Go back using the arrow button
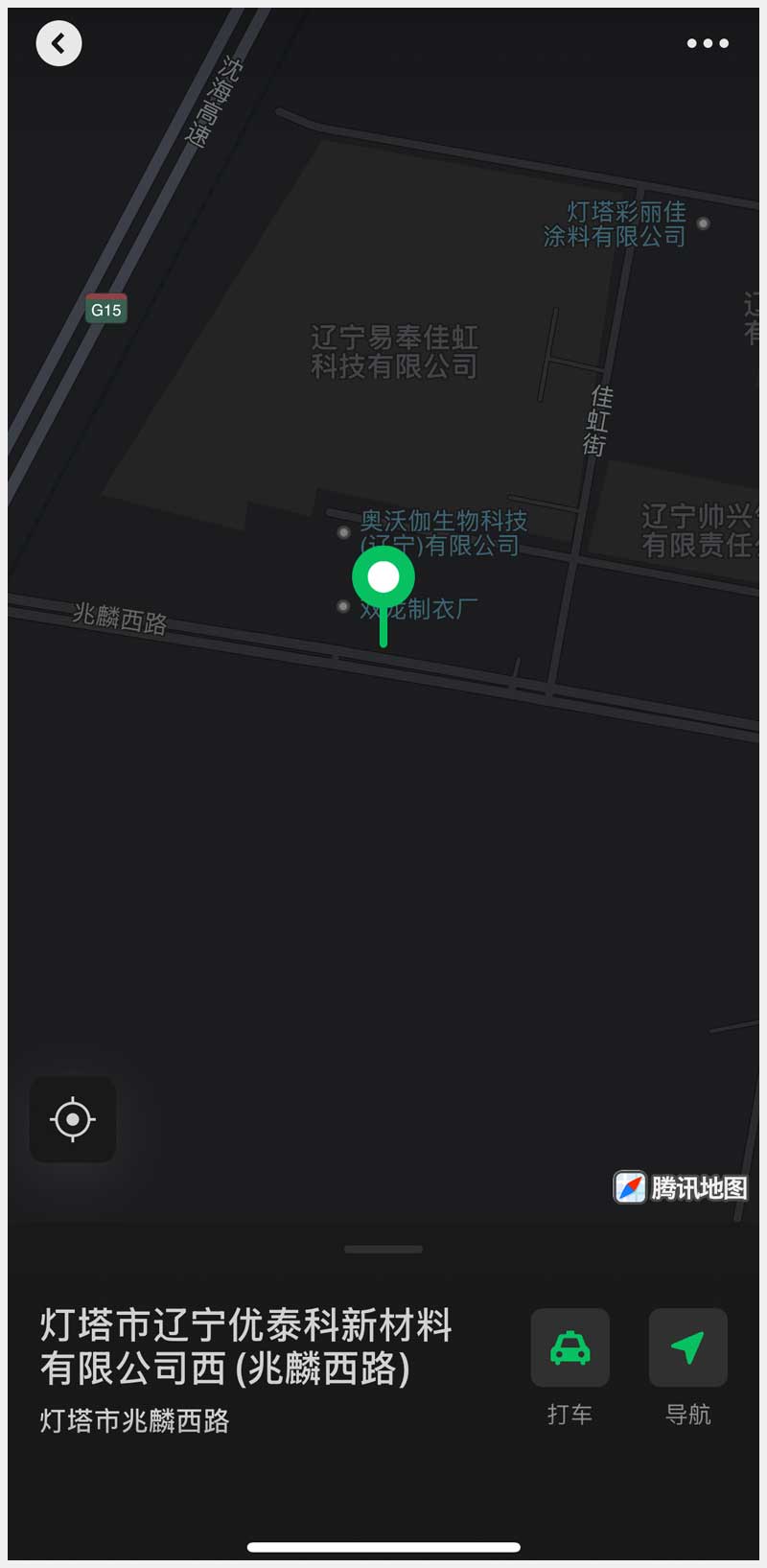 coord(58,43)
